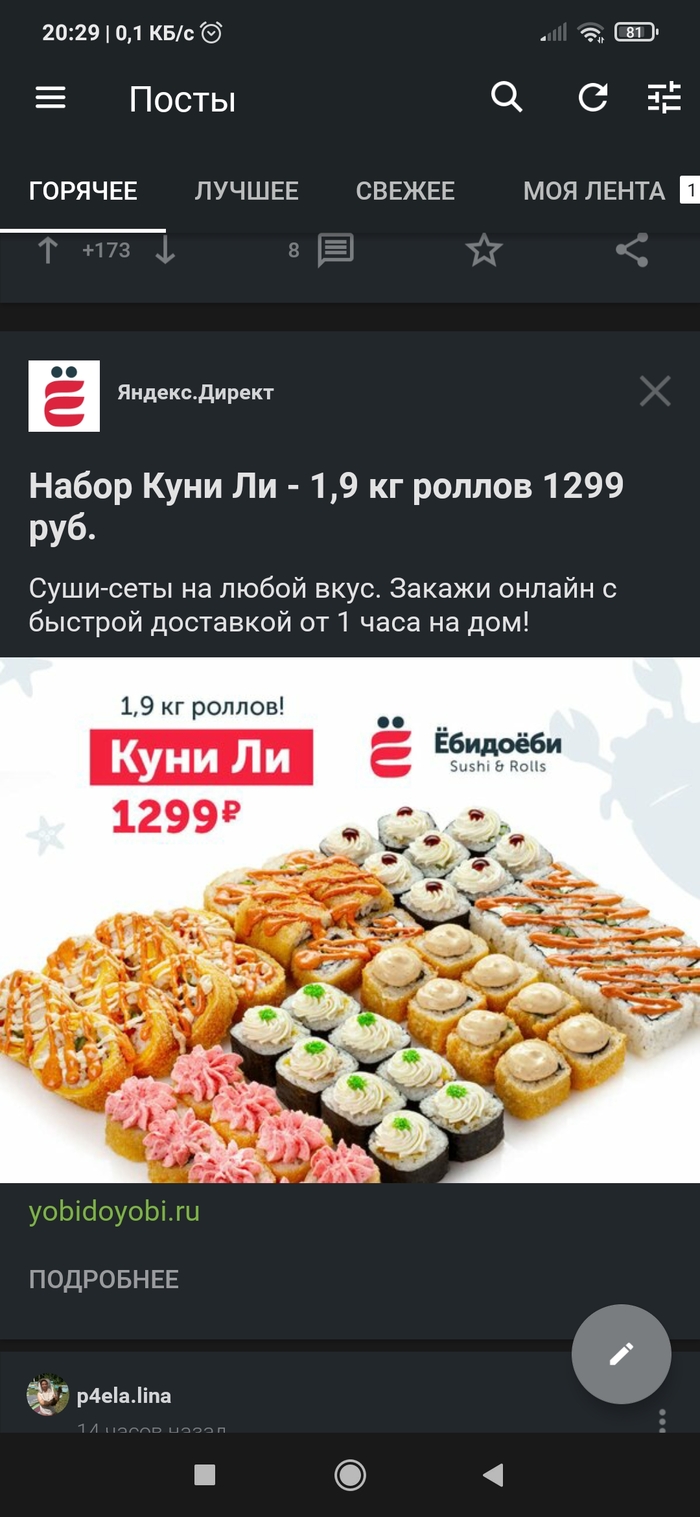The image size is (700, 1517).
Task: Create a new post with the pencil button
Action: [x=621, y=1354]
